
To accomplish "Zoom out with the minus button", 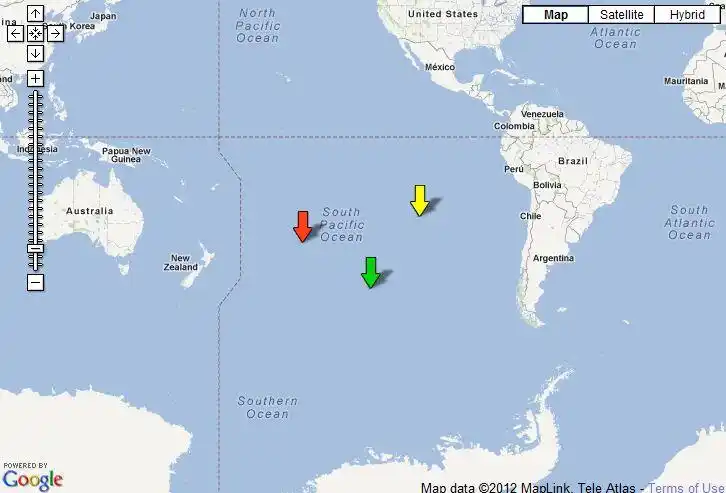I will click(x=35, y=282).
